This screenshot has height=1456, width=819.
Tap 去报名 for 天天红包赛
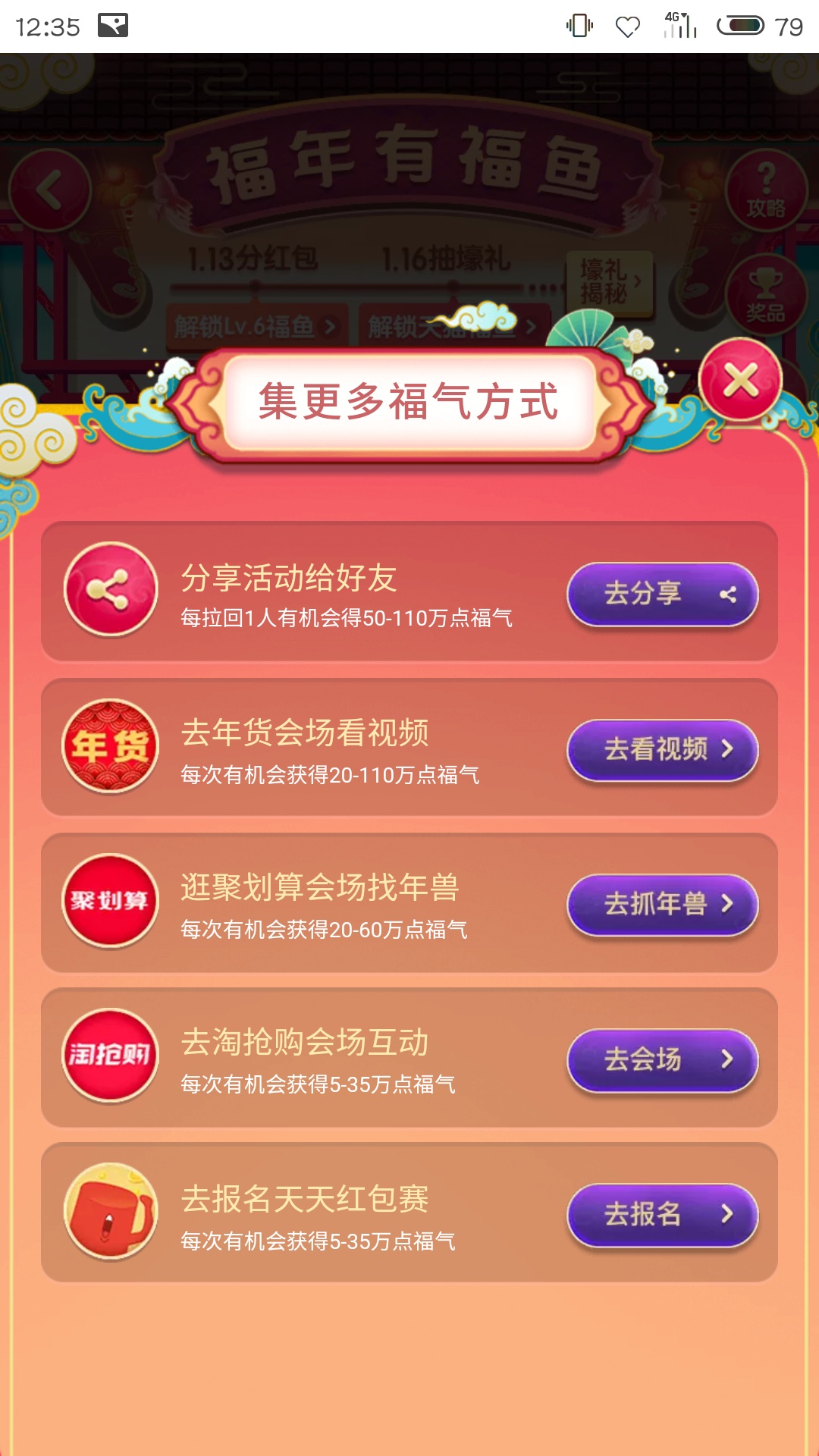pyautogui.click(x=662, y=1214)
